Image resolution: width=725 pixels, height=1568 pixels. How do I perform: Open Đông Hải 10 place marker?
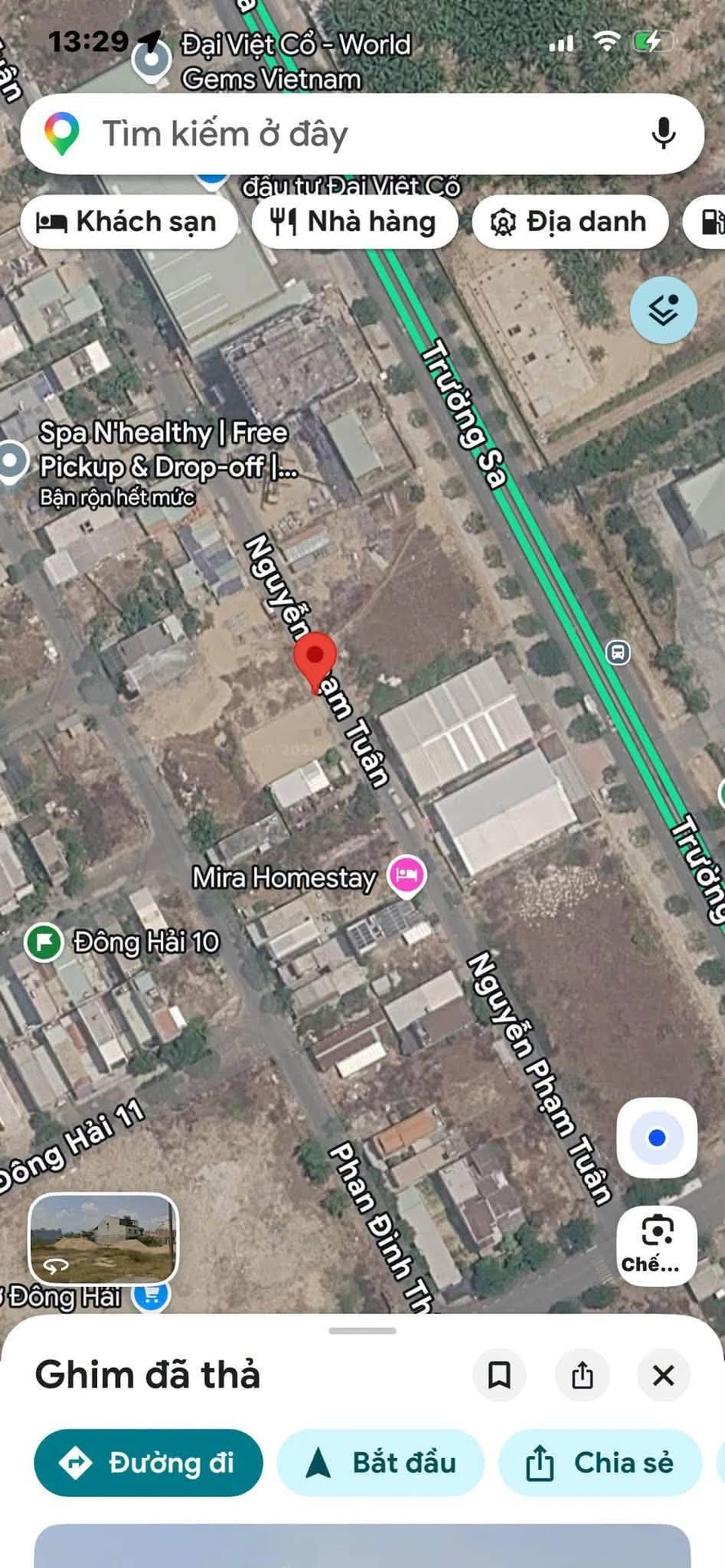tap(44, 942)
